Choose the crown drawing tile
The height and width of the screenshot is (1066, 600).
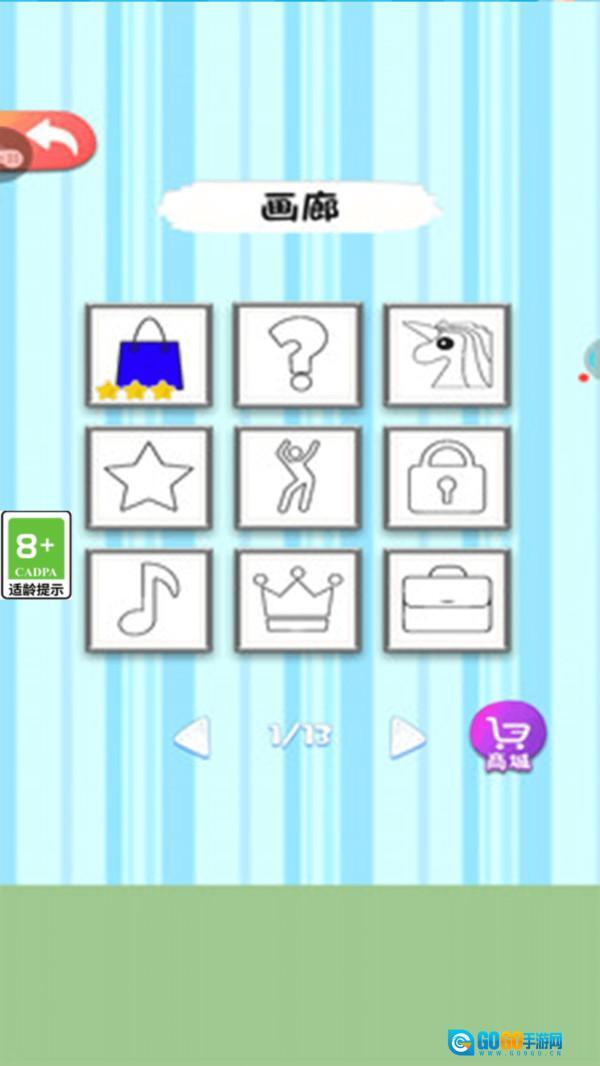point(297,601)
